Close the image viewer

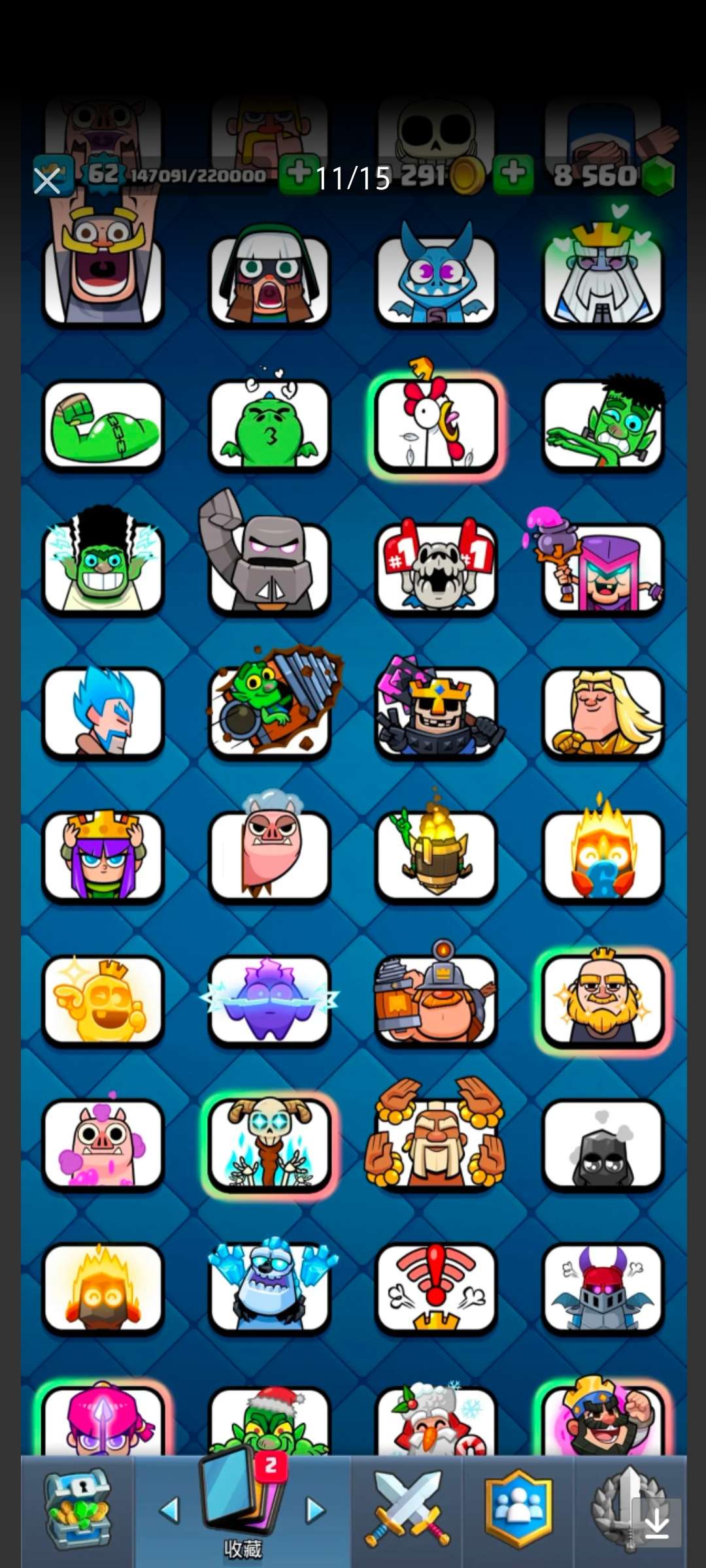click(x=47, y=180)
